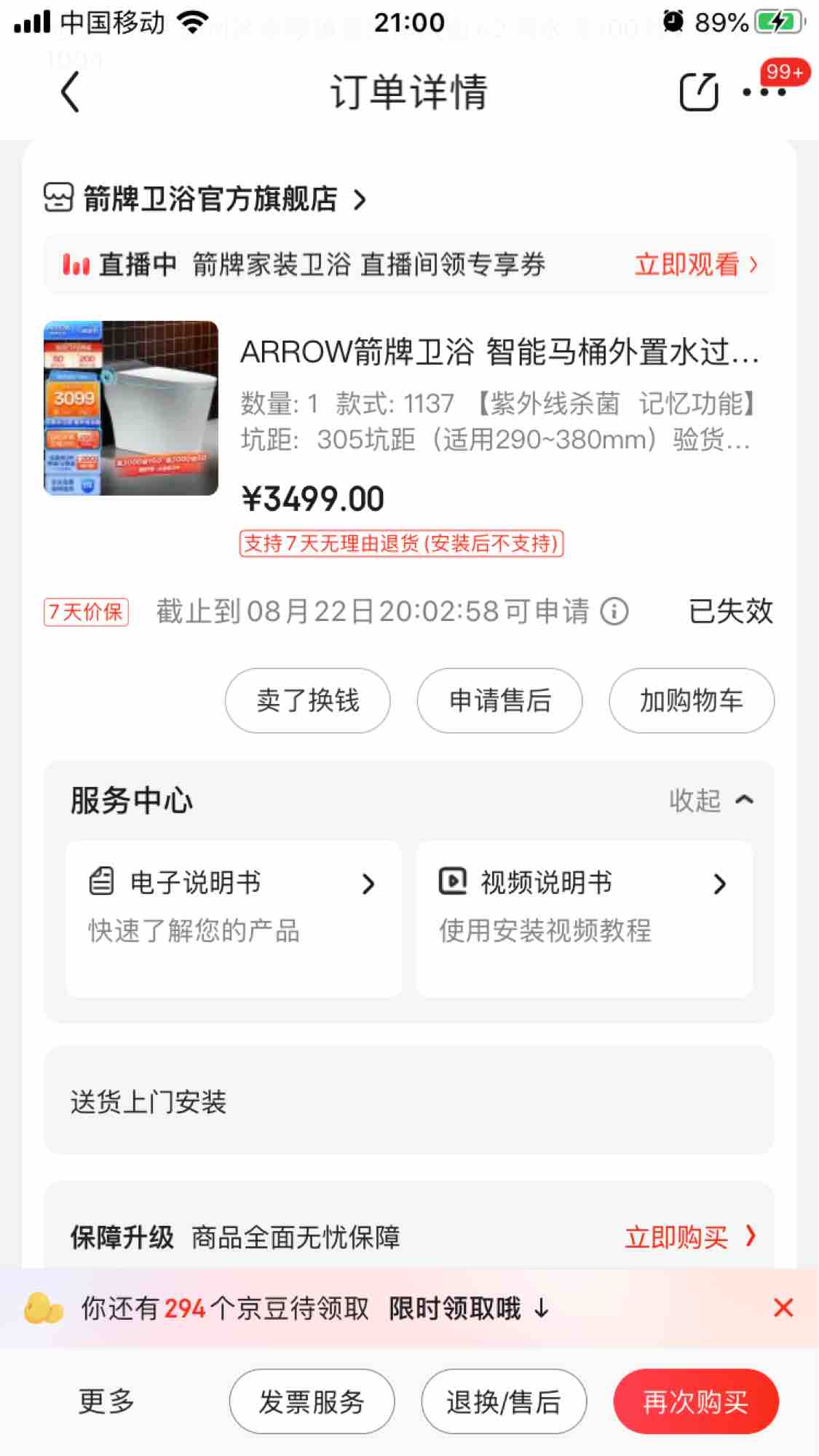Choose 退换/售后 at the bottom

tap(504, 1401)
